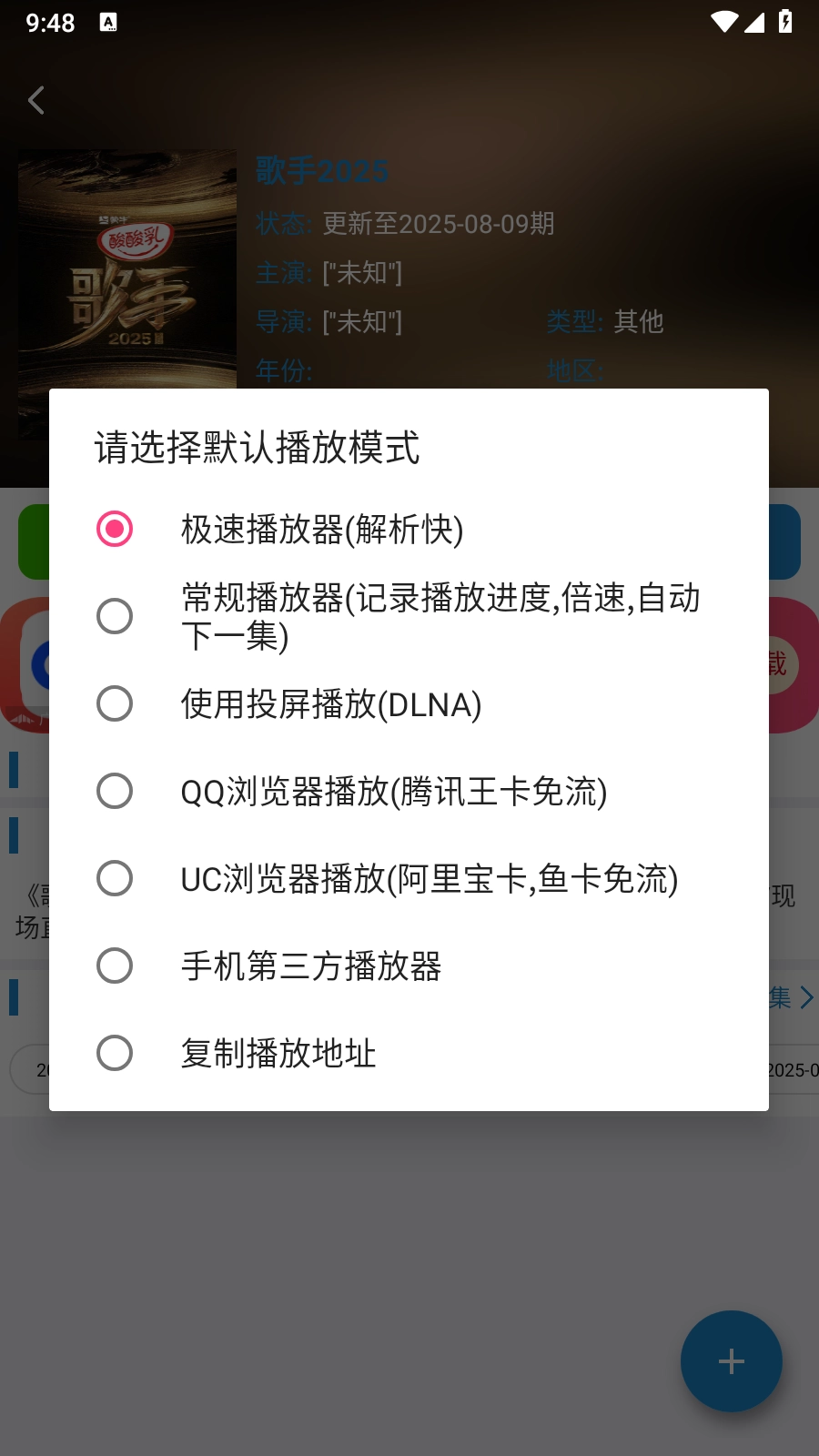Tap the 更新至2025-08-09期 status text
Viewport: 819px width, 1456px height.
coord(439,224)
